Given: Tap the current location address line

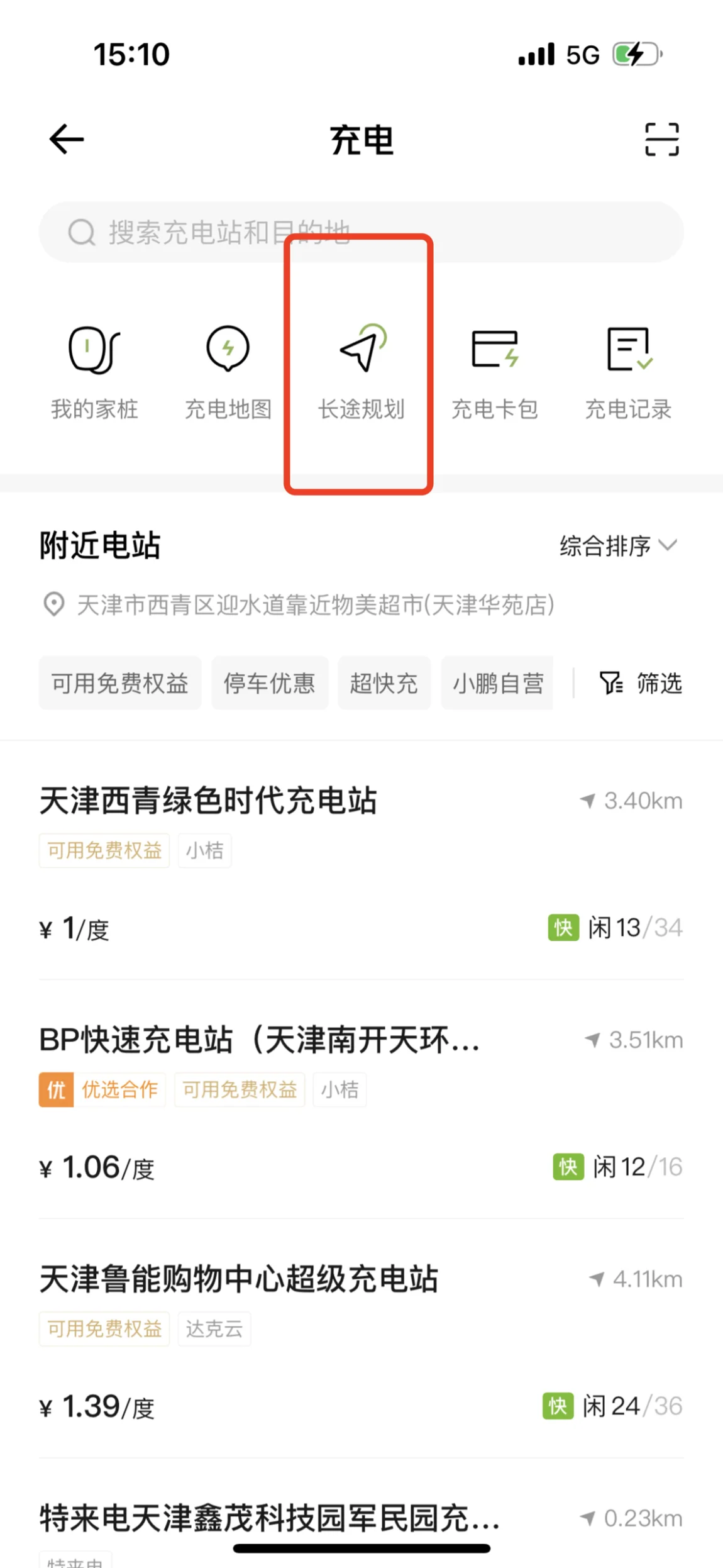Looking at the screenshot, I should [299, 605].
